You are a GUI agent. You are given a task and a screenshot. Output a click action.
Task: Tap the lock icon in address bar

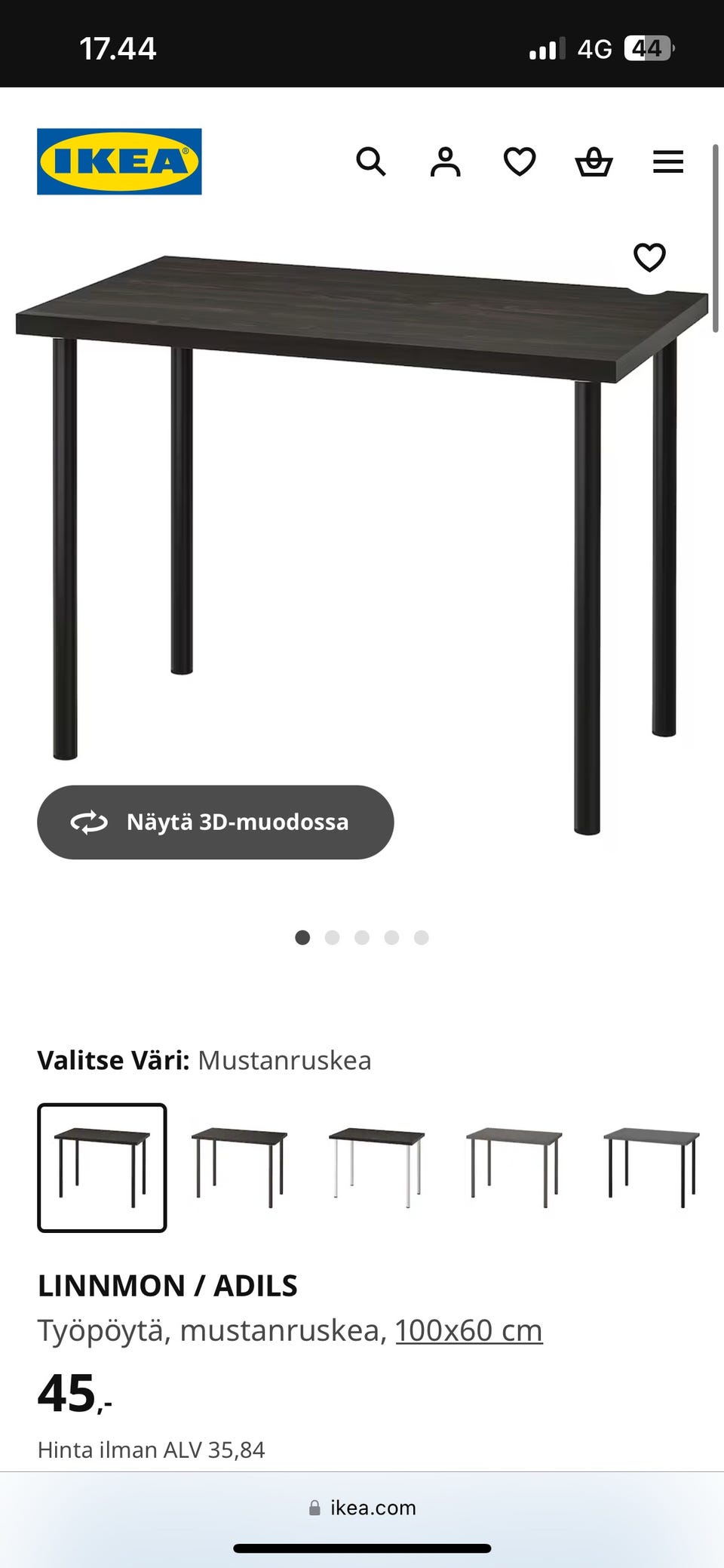tap(314, 1508)
